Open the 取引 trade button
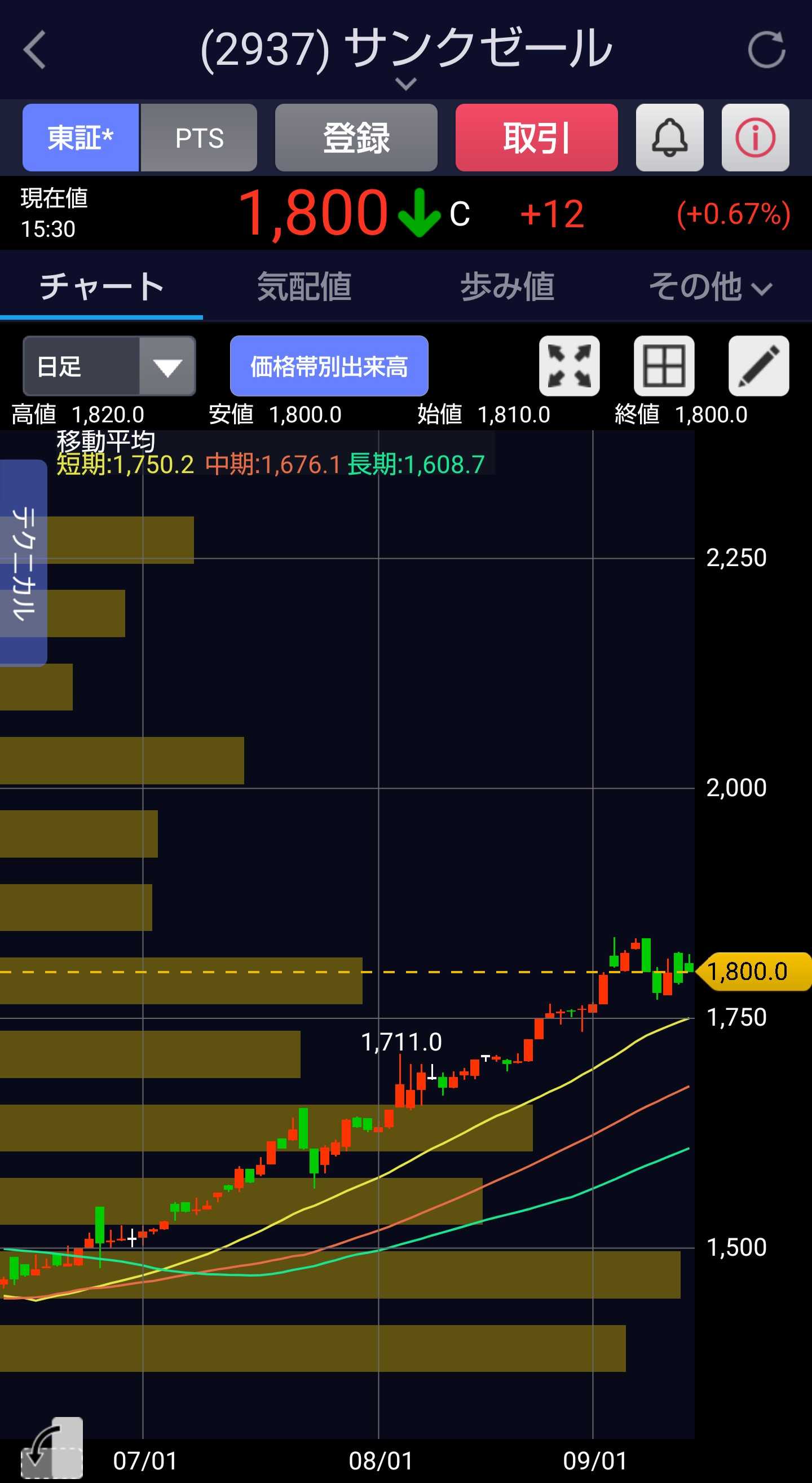The image size is (812, 1483). [x=536, y=138]
